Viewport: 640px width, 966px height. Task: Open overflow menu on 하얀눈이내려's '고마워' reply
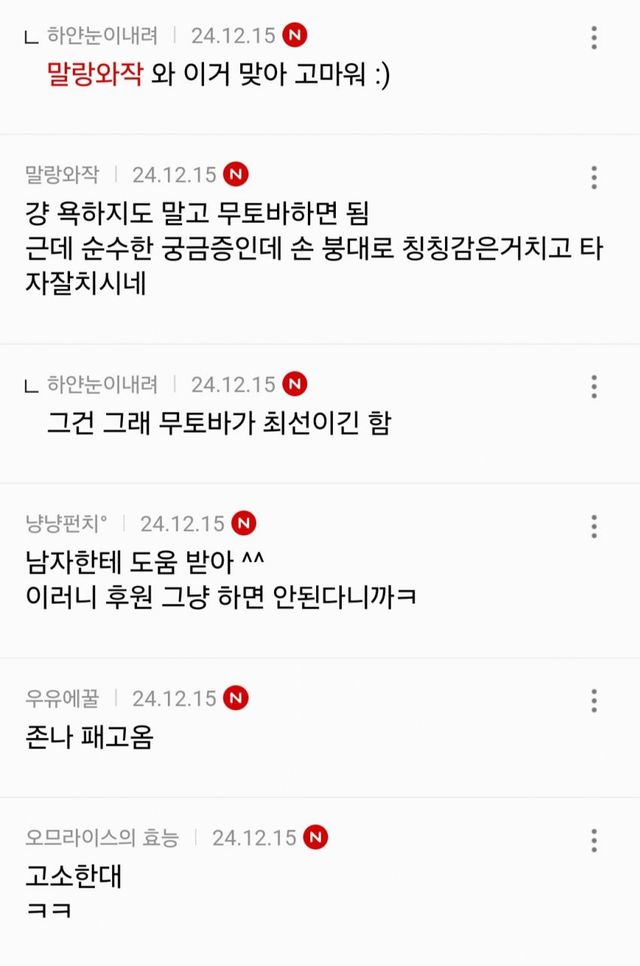click(x=594, y=39)
